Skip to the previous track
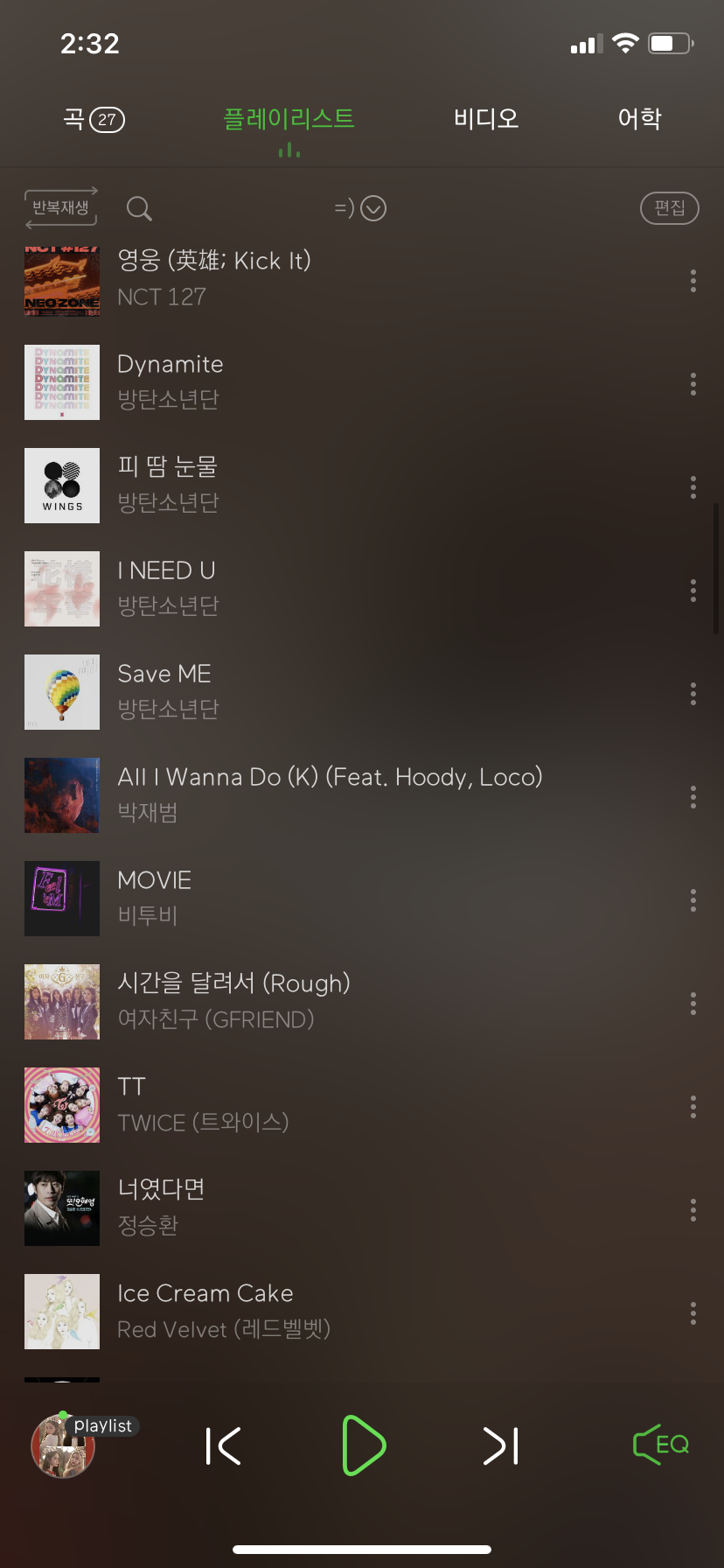 [x=224, y=1445]
